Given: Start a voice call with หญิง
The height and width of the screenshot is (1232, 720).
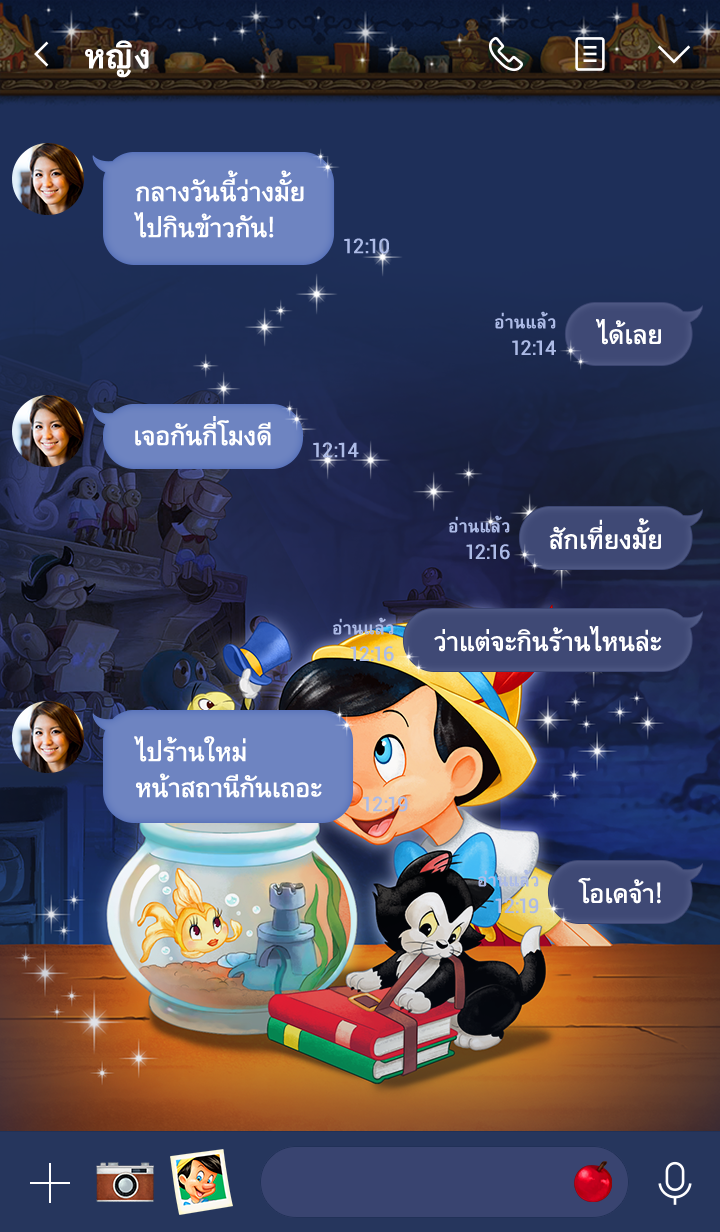Looking at the screenshot, I should point(505,55).
